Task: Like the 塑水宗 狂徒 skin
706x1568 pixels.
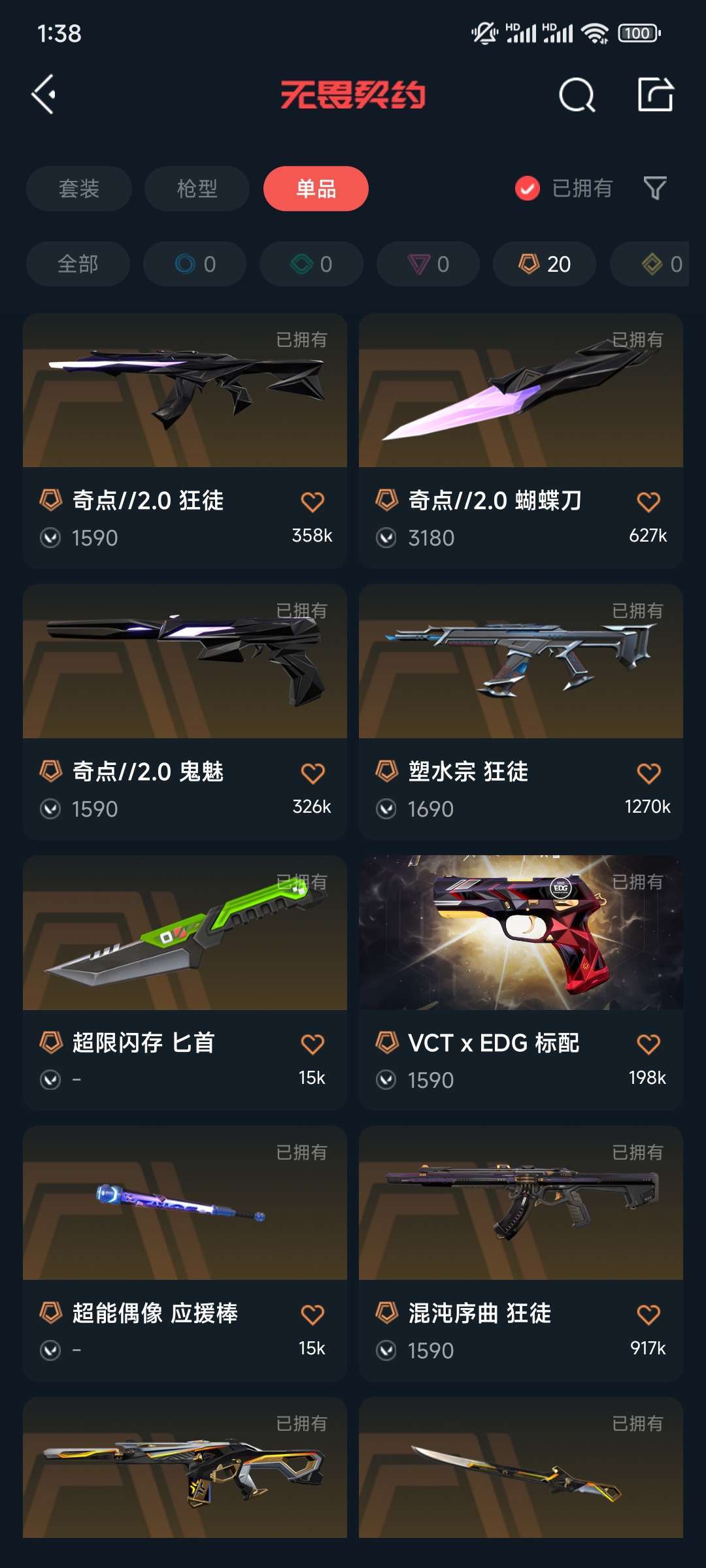Action: pos(648,773)
